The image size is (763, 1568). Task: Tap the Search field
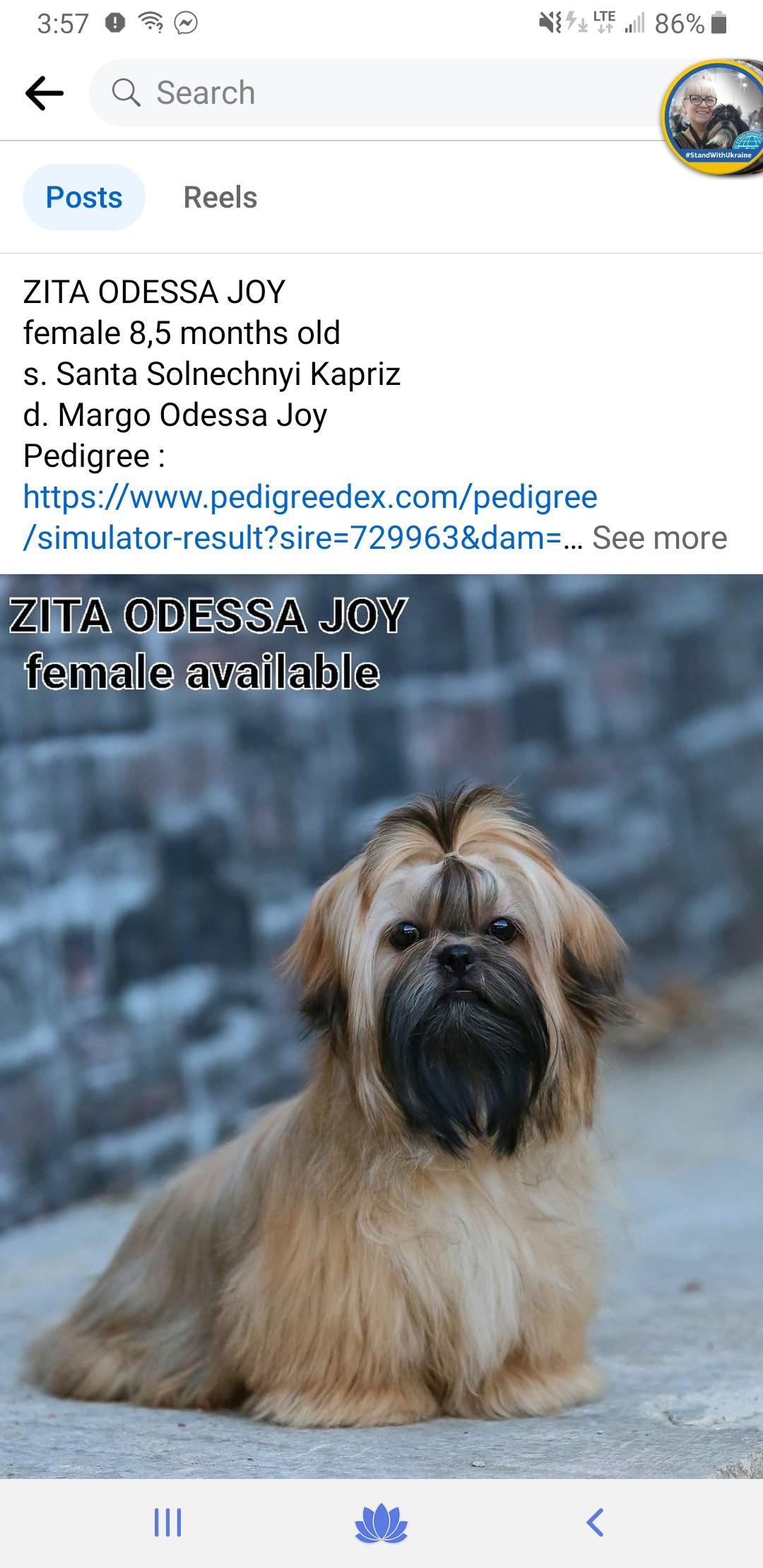click(374, 93)
